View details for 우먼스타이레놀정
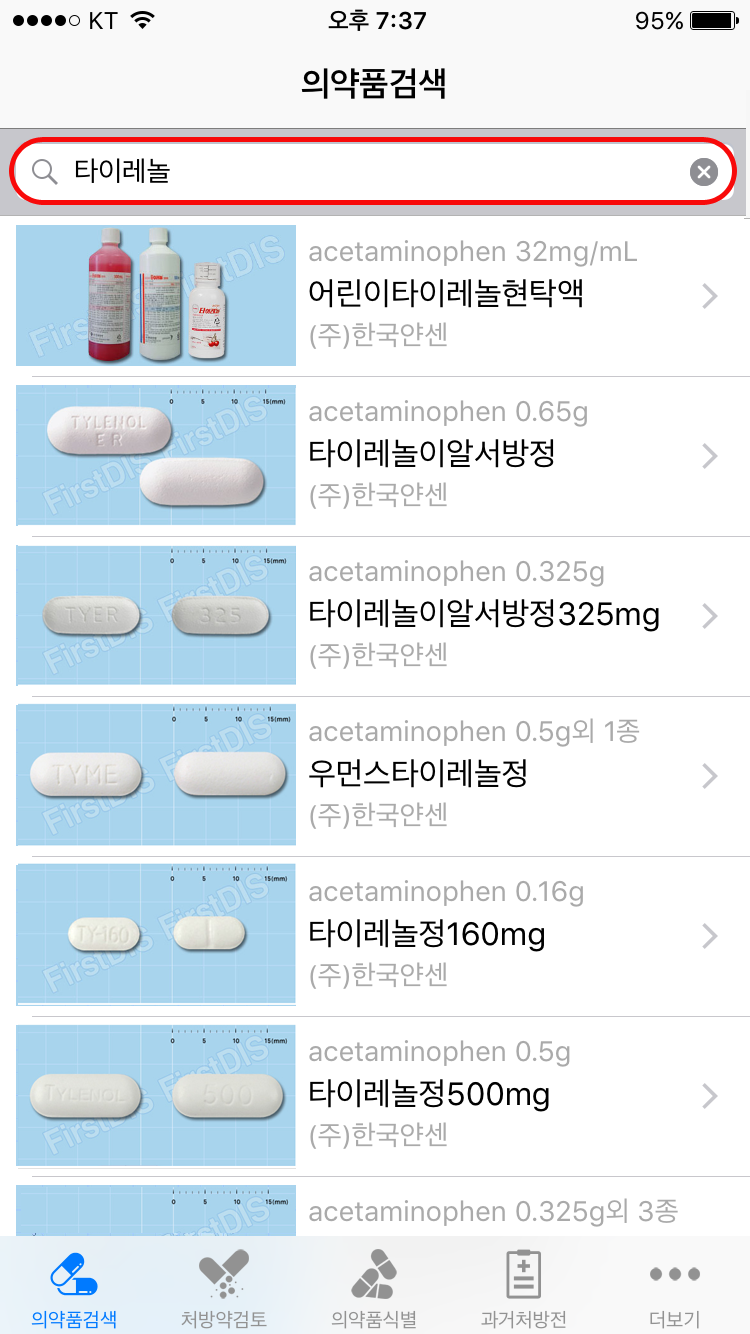750x1334 pixels. point(375,777)
